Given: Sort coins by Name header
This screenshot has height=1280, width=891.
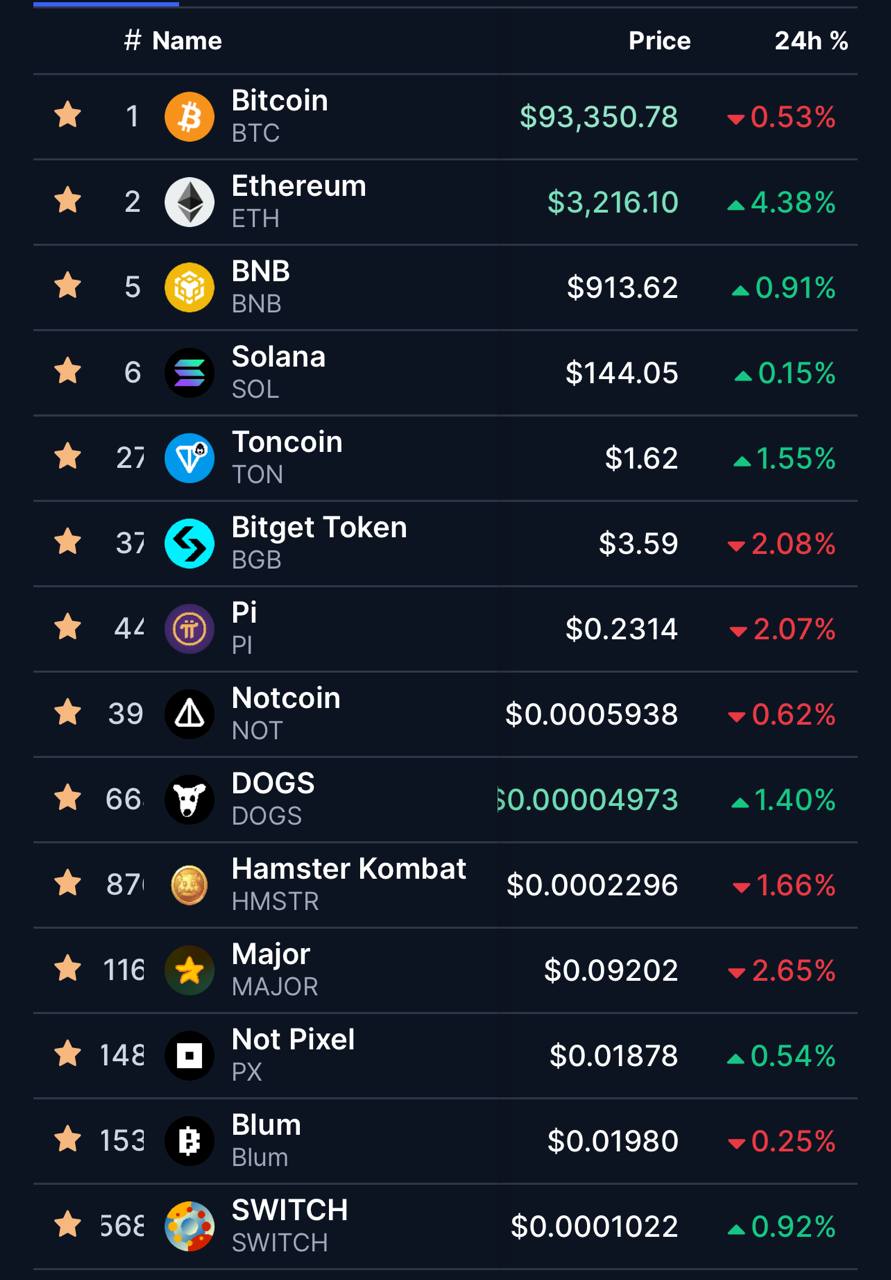Looking at the screenshot, I should (187, 41).
